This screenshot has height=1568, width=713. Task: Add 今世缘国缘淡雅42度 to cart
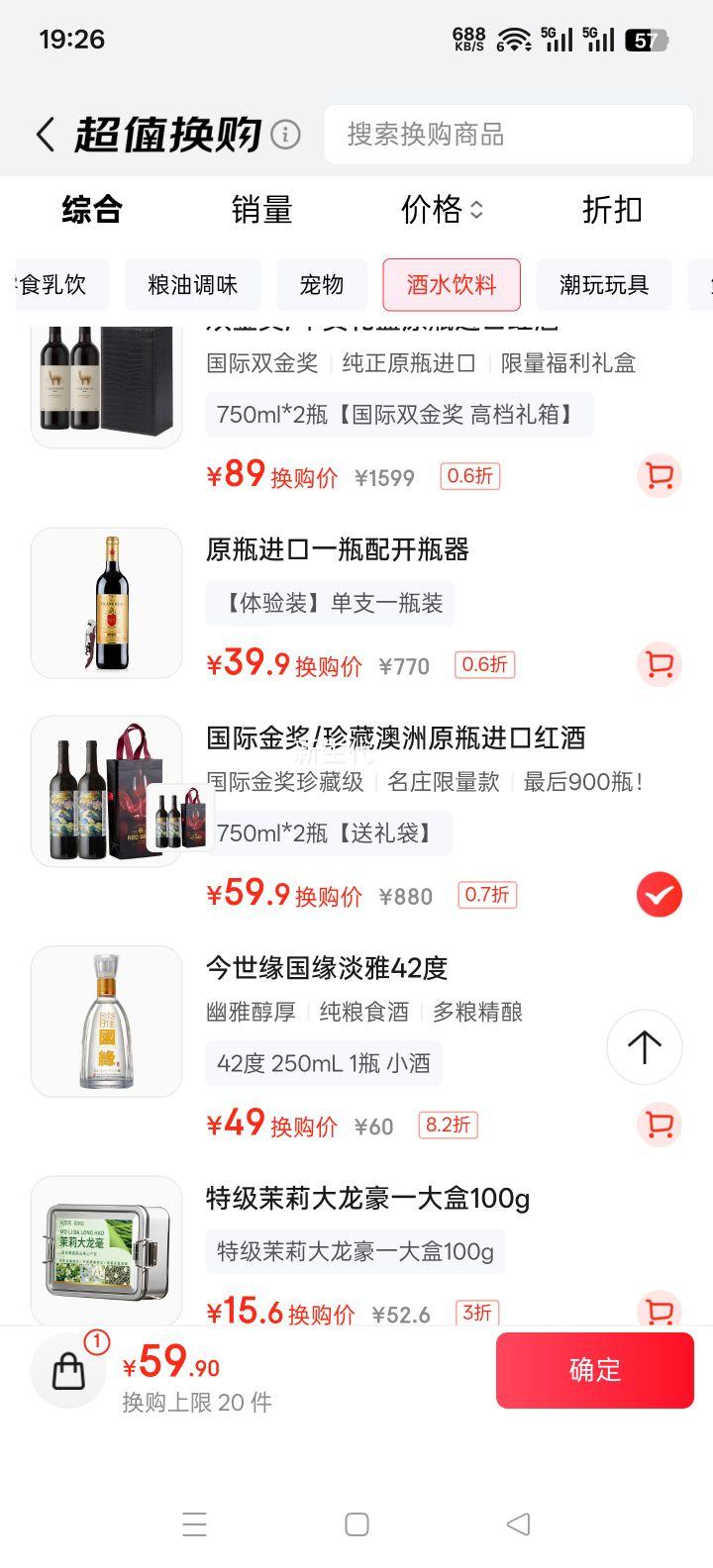coord(658,1126)
